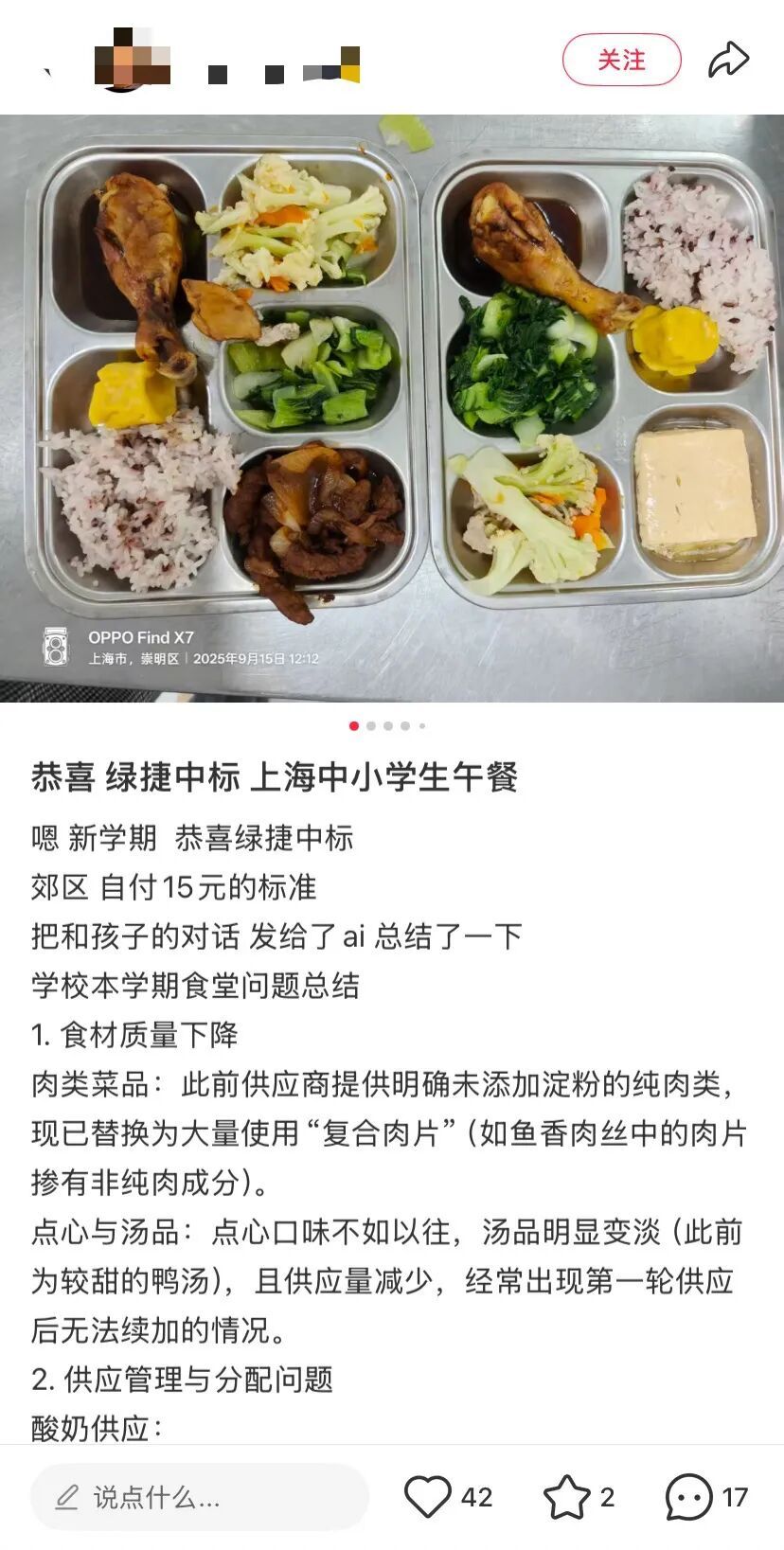
Task: Open the comments bubble icon
Action: pyautogui.click(x=688, y=1497)
